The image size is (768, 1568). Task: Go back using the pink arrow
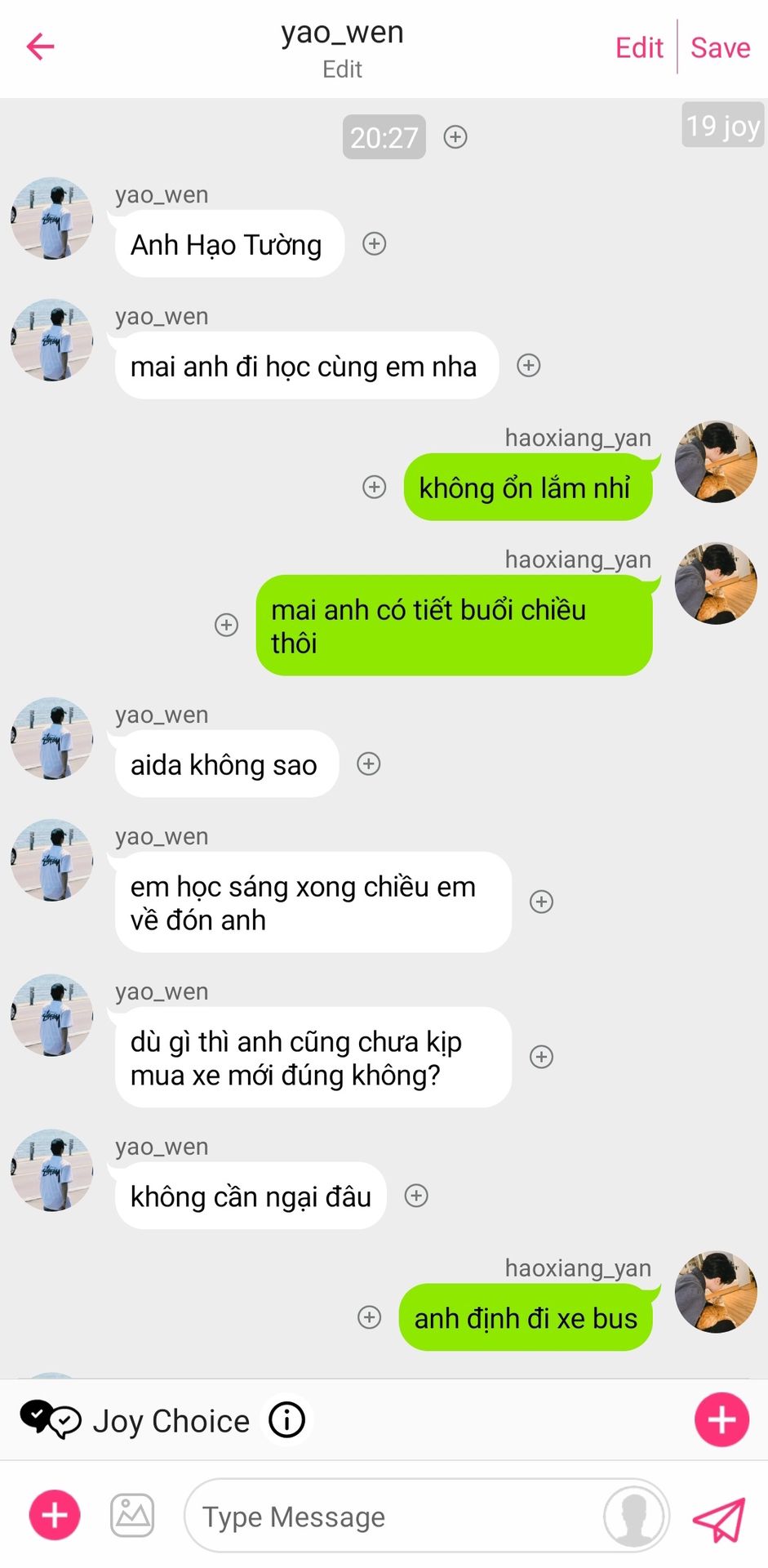click(40, 47)
